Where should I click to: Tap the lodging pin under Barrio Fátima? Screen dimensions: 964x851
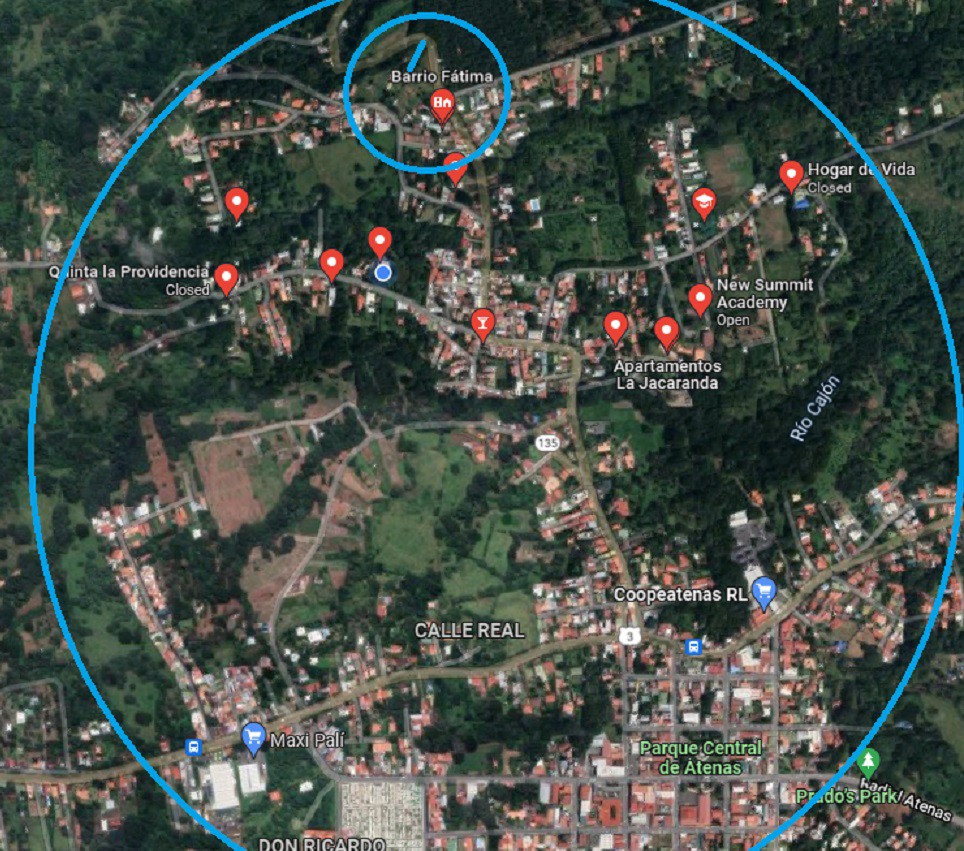(x=442, y=102)
